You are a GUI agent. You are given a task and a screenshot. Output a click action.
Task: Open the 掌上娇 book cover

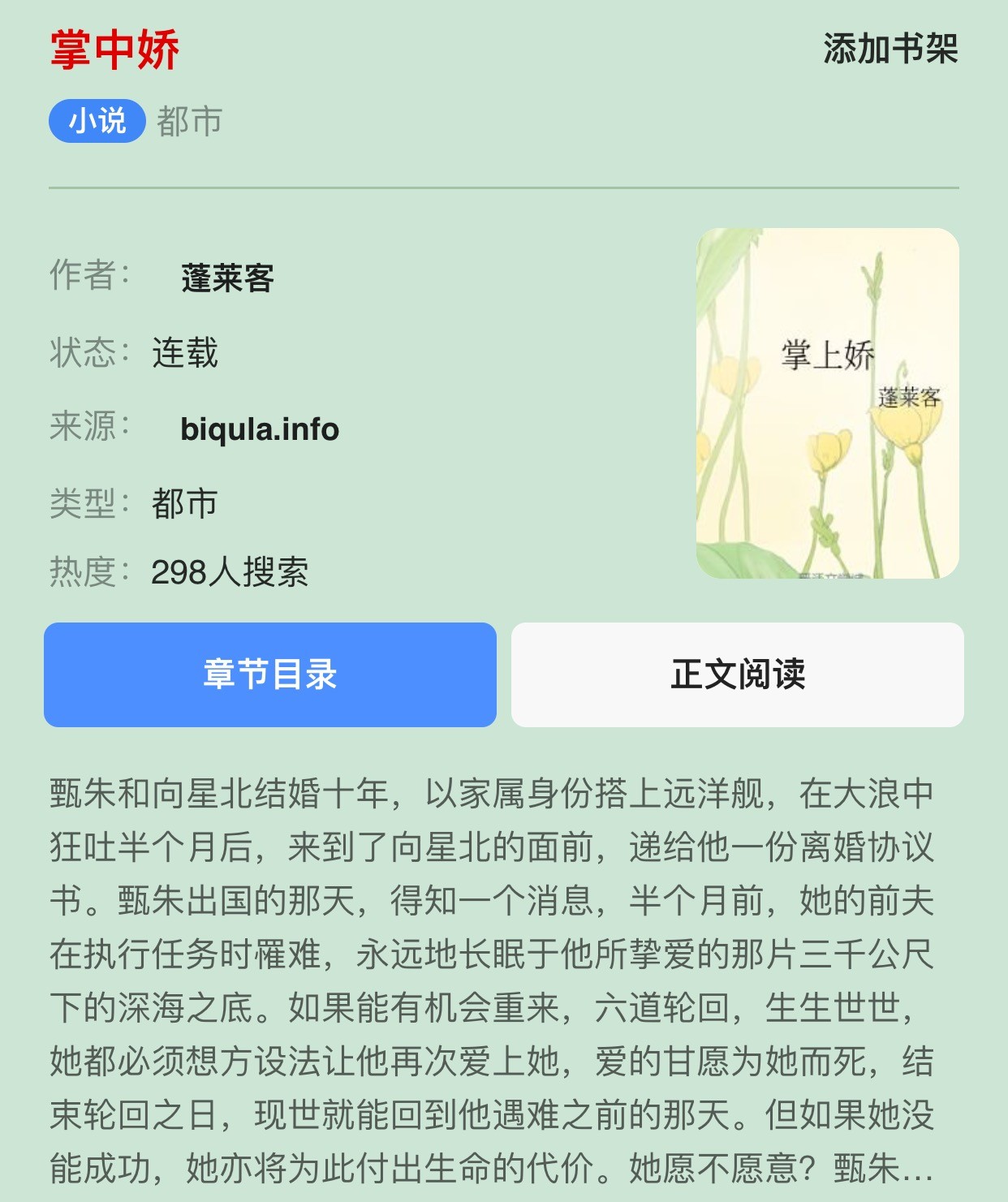(x=827, y=403)
